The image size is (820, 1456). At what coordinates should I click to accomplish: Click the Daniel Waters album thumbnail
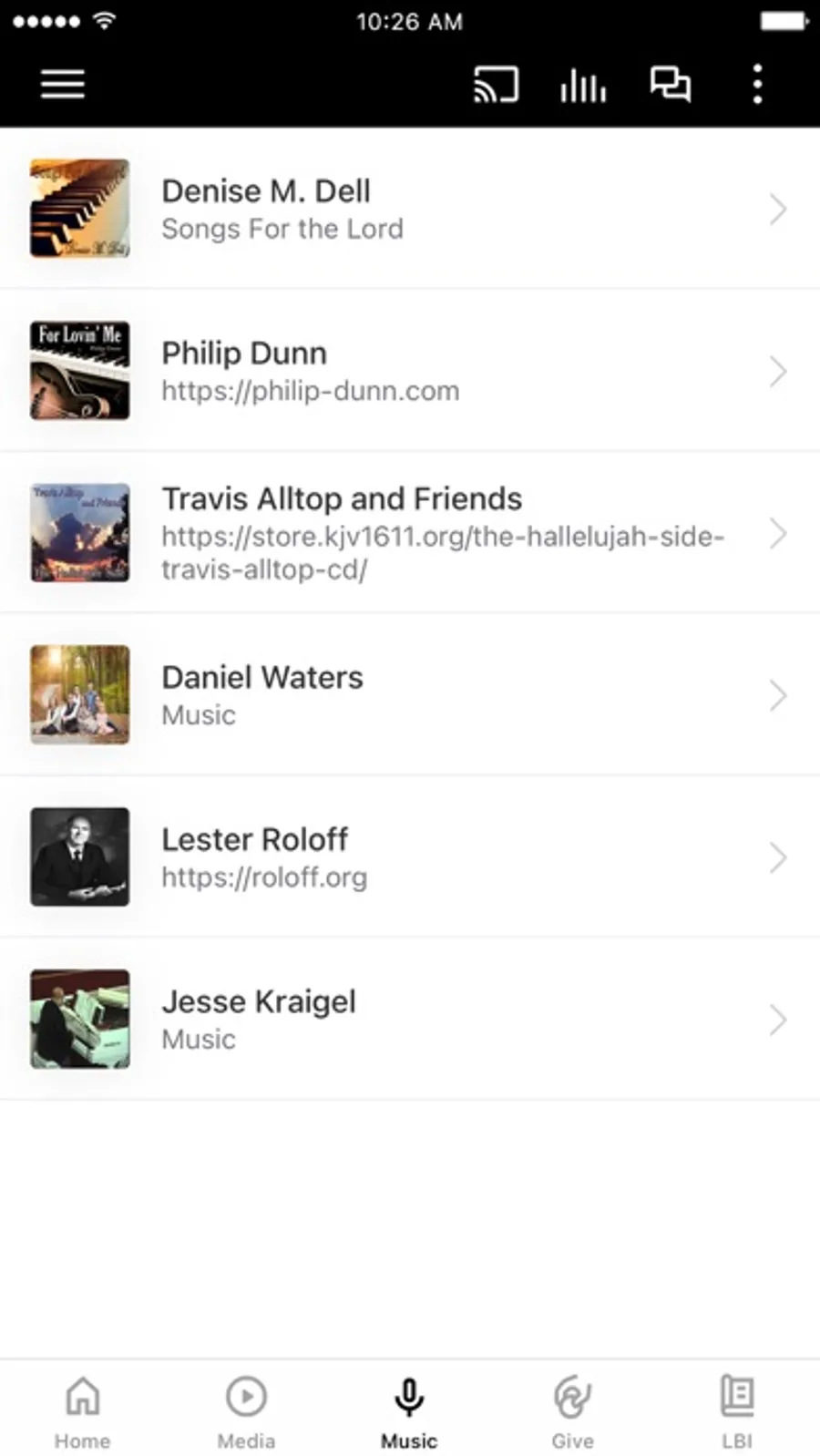point(80,695)
